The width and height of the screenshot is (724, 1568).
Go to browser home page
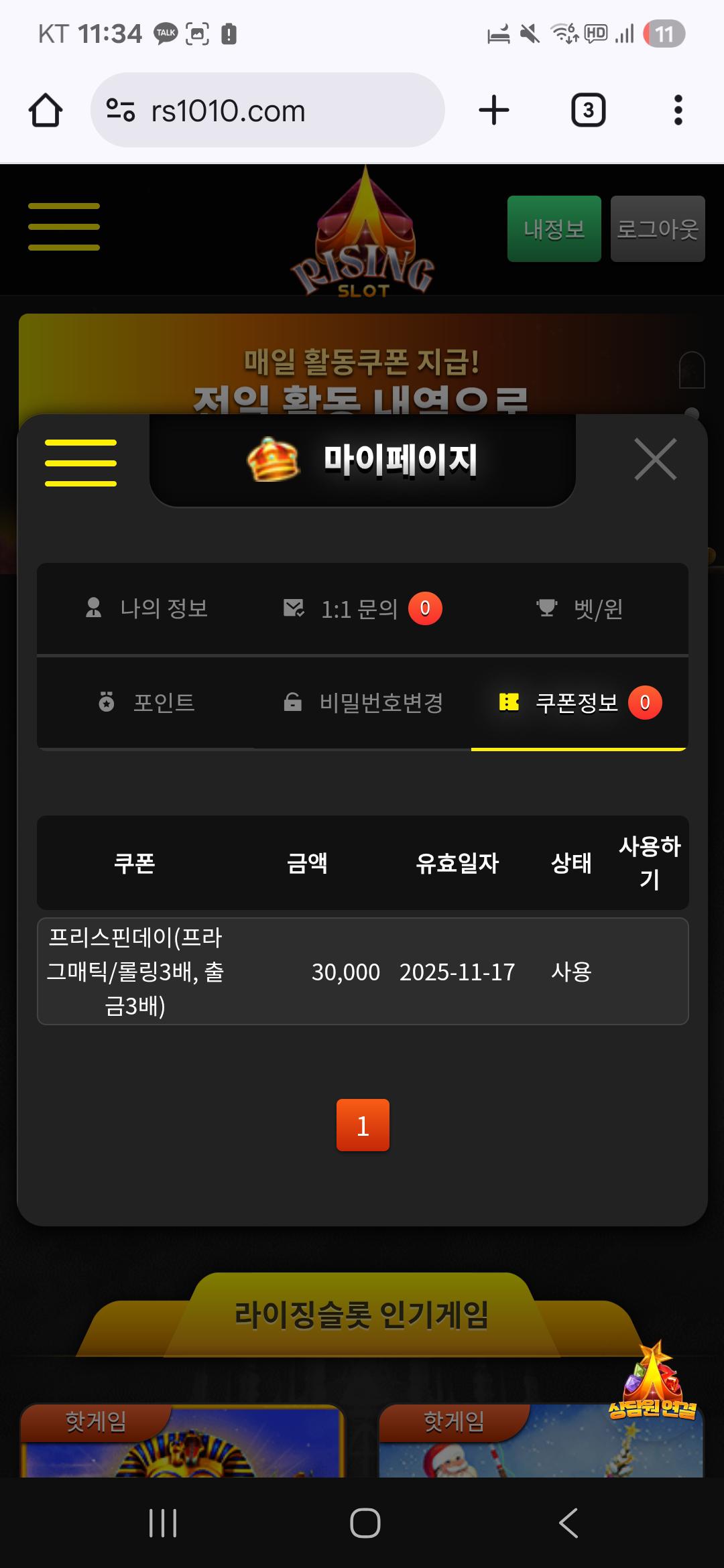tap(46, 111)
